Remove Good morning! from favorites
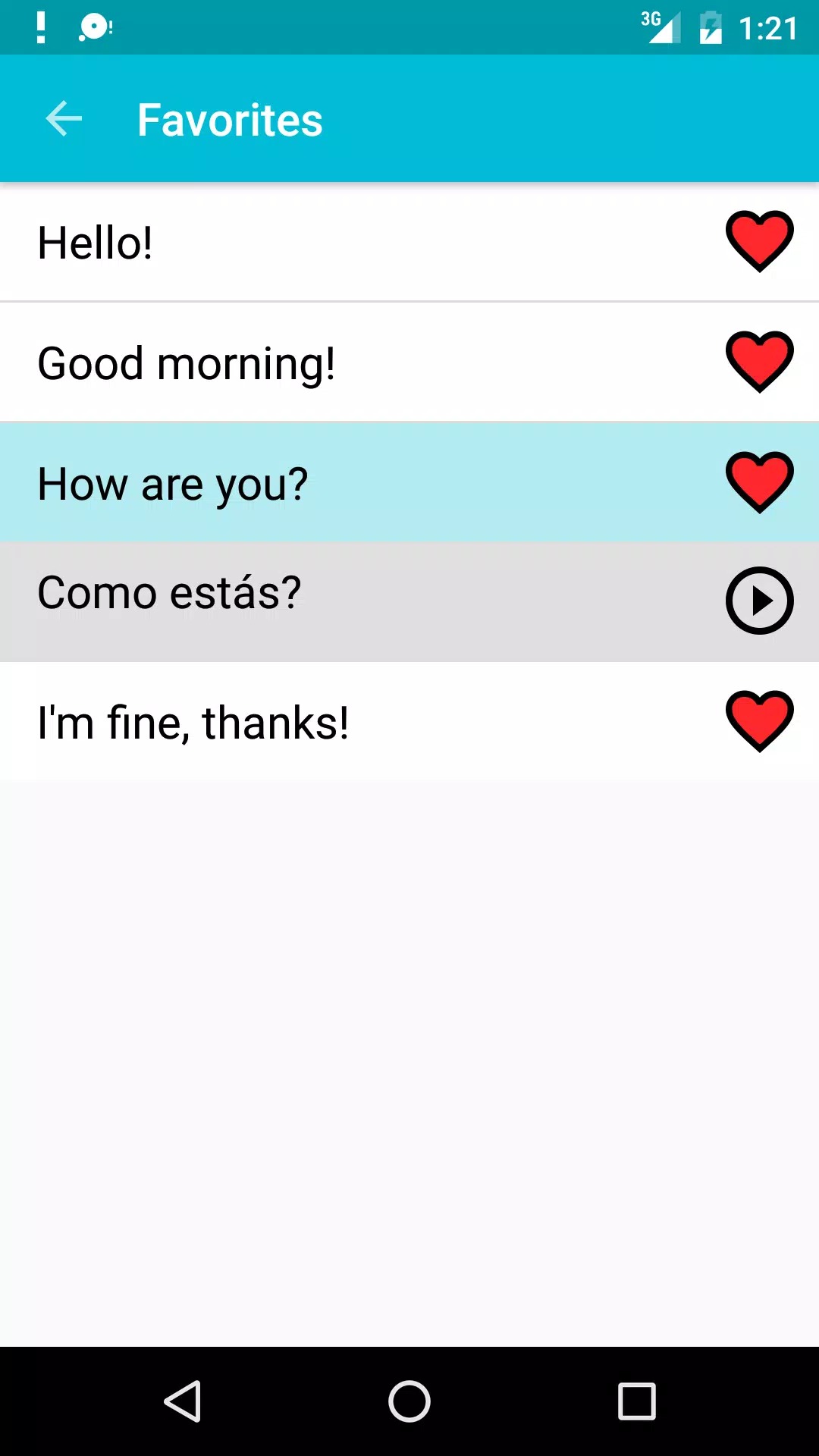 pos(759,362)
